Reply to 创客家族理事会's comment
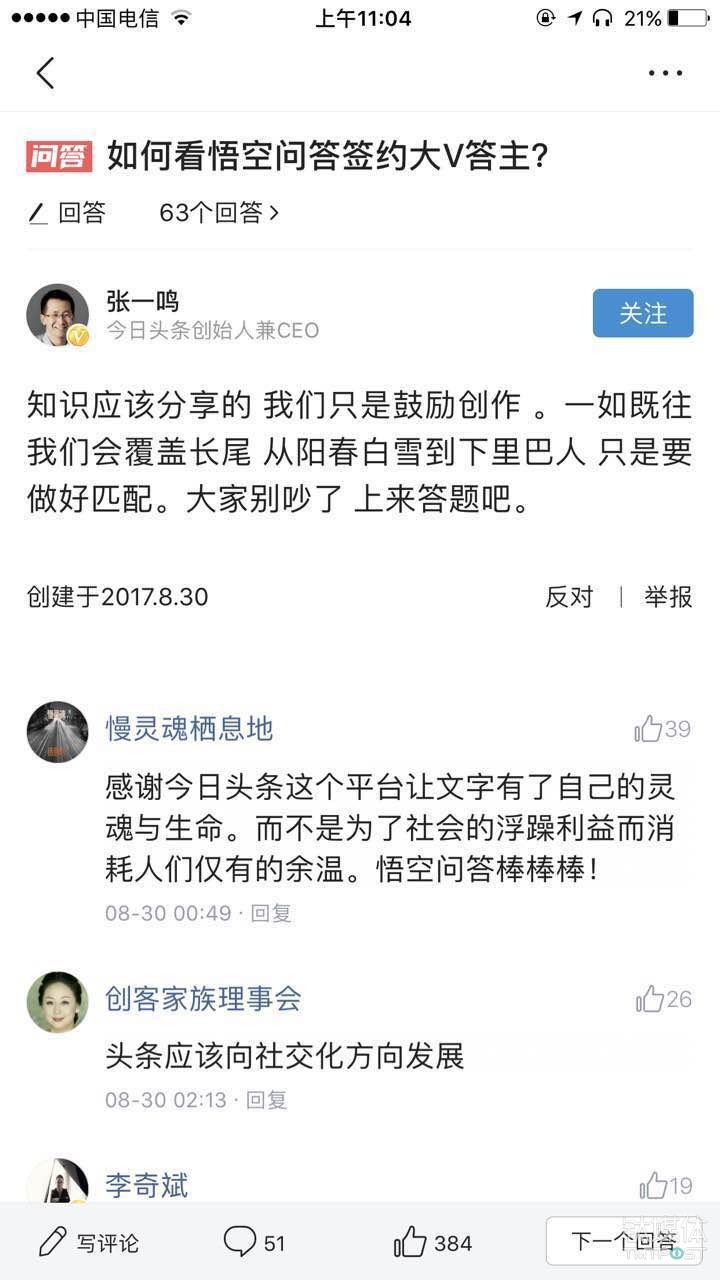 267,1100
